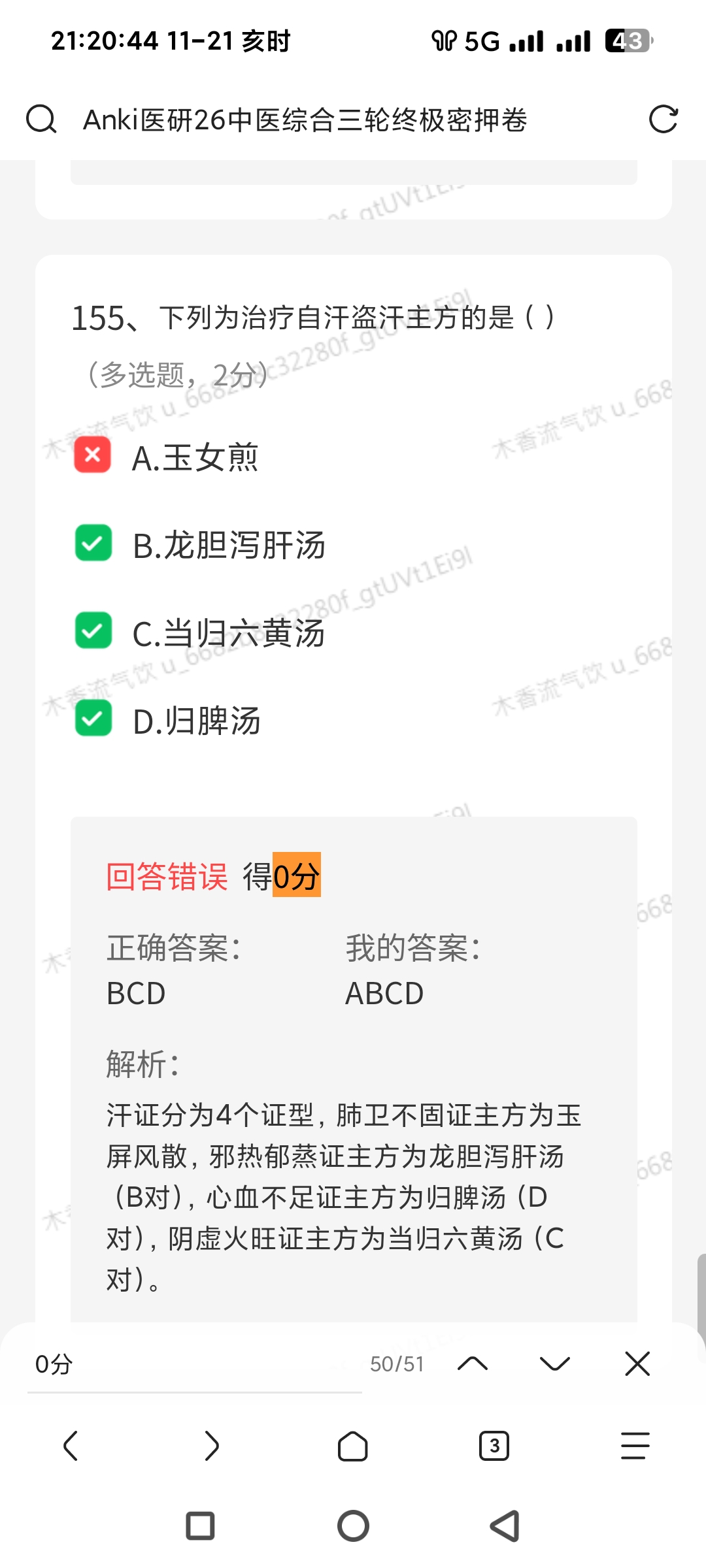Go back to the previous web page
The width and height of the screenshot is (706, 1568).
coord(71,1446)
